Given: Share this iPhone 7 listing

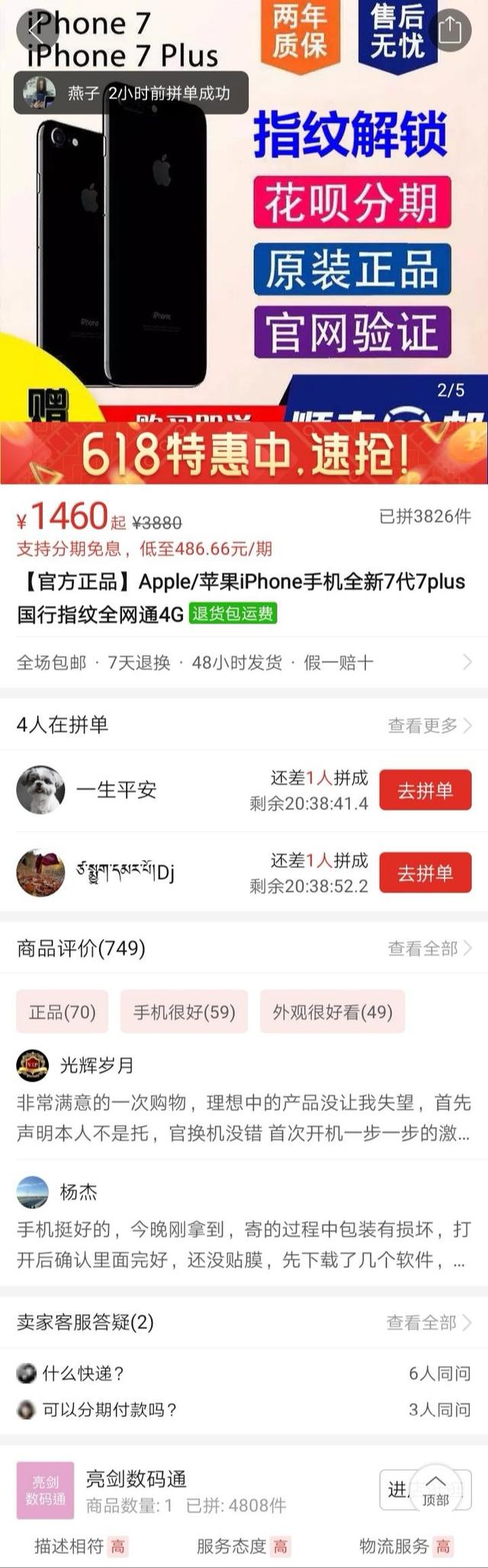Looking at the screenshot, I should pos(451,30).
